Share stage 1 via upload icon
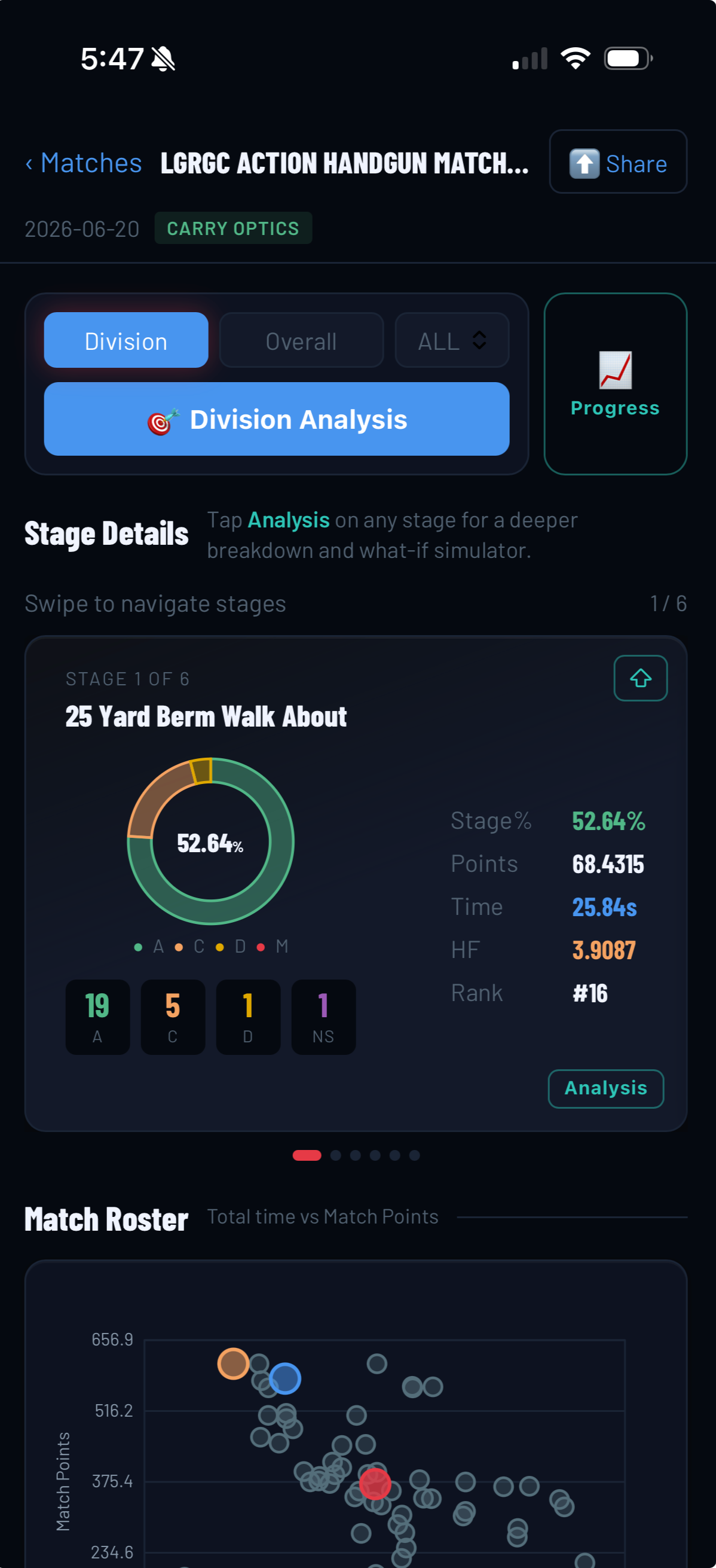Viewport: 716px width, 1568px height. coord(640,678)
